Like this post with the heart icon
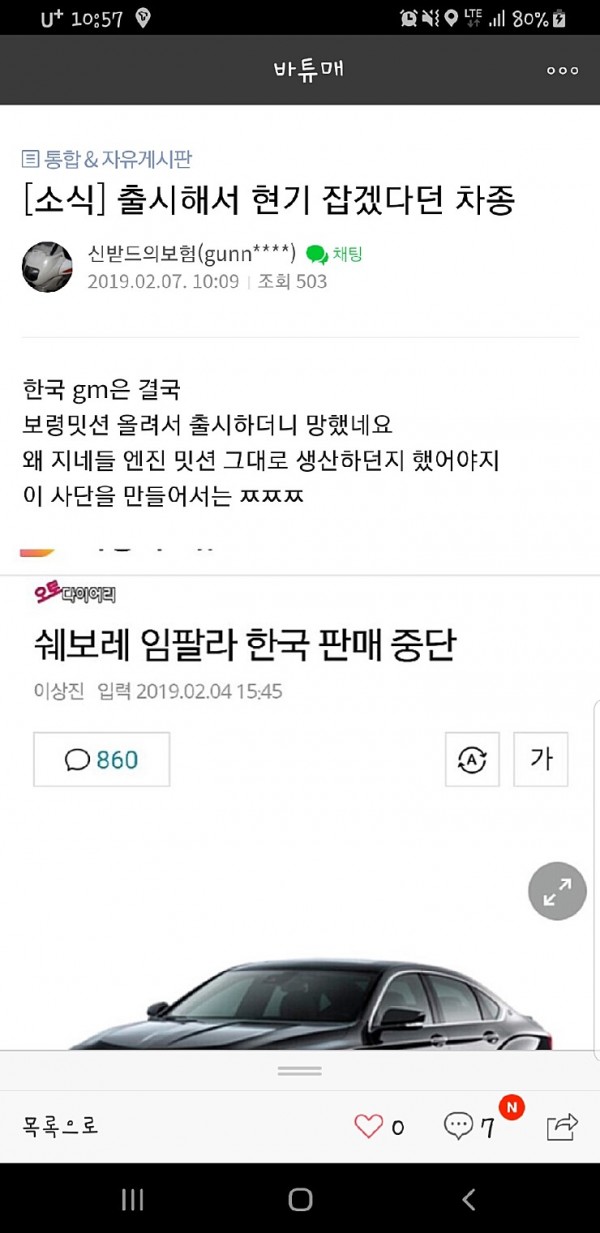Image resolution: width=600 pixels, height=1233 pixels. 370,1127
